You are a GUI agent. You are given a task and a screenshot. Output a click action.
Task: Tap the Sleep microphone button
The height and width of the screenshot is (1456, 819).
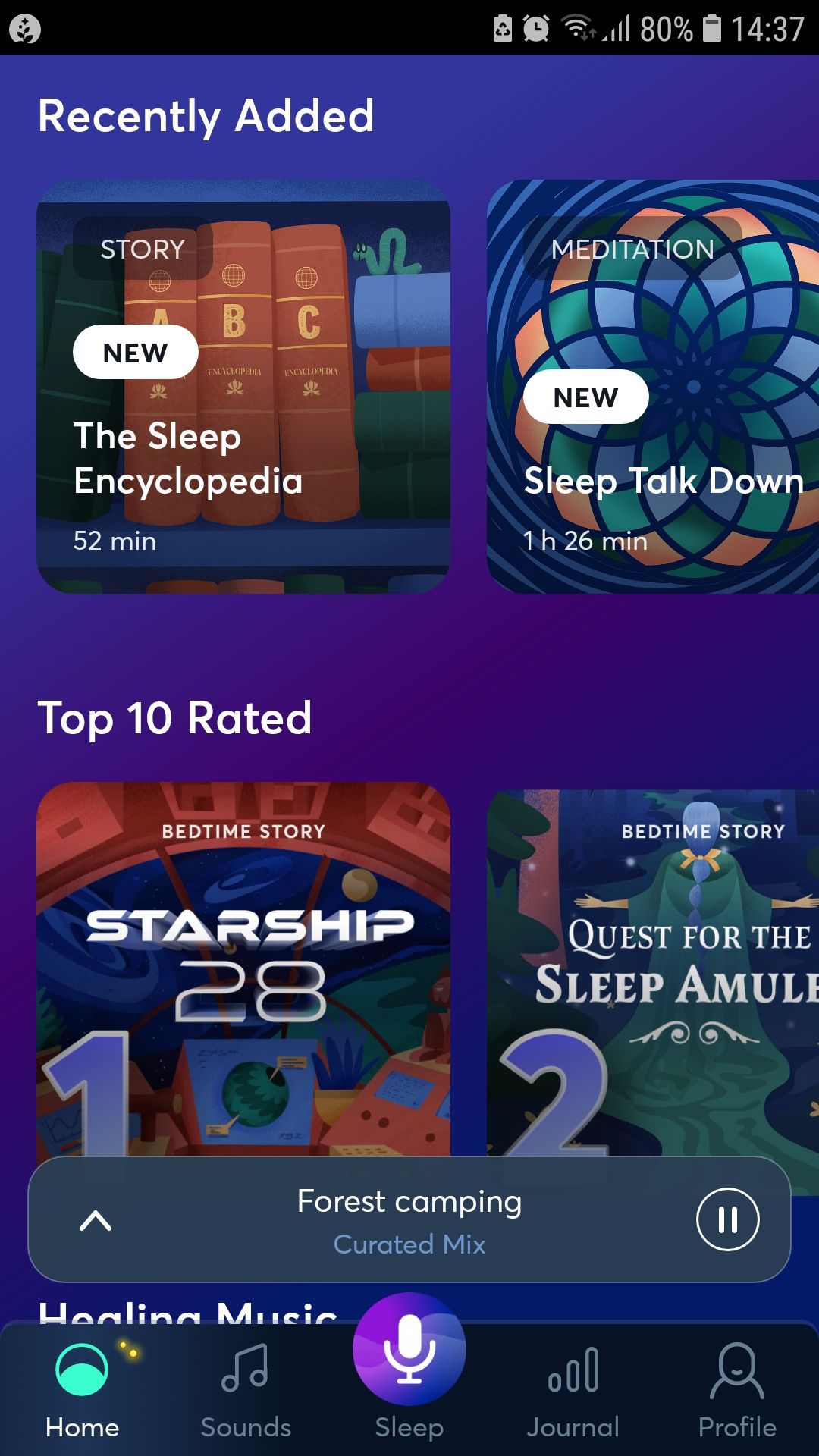click(x=409, y=1350)
